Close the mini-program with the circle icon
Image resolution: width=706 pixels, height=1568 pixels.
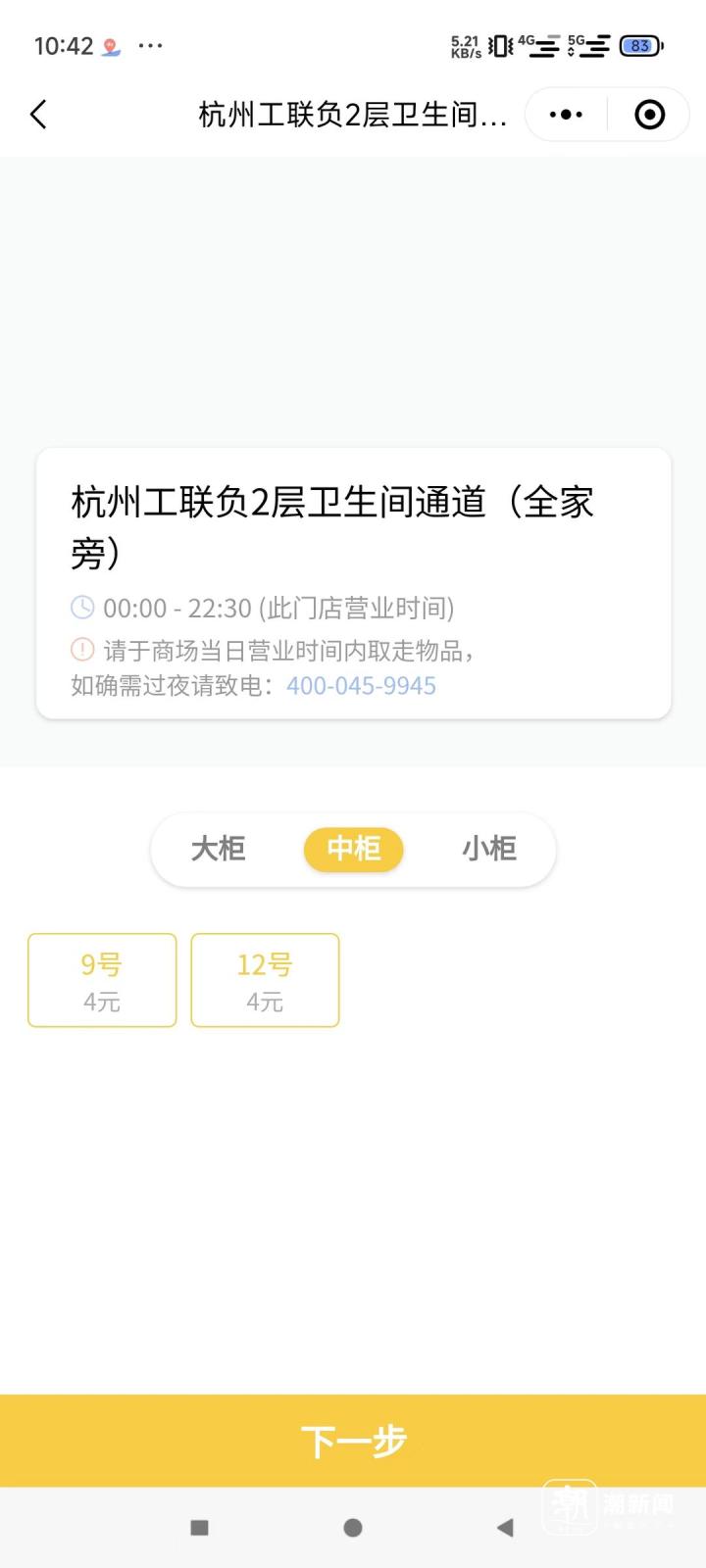[x=649, y=115]
